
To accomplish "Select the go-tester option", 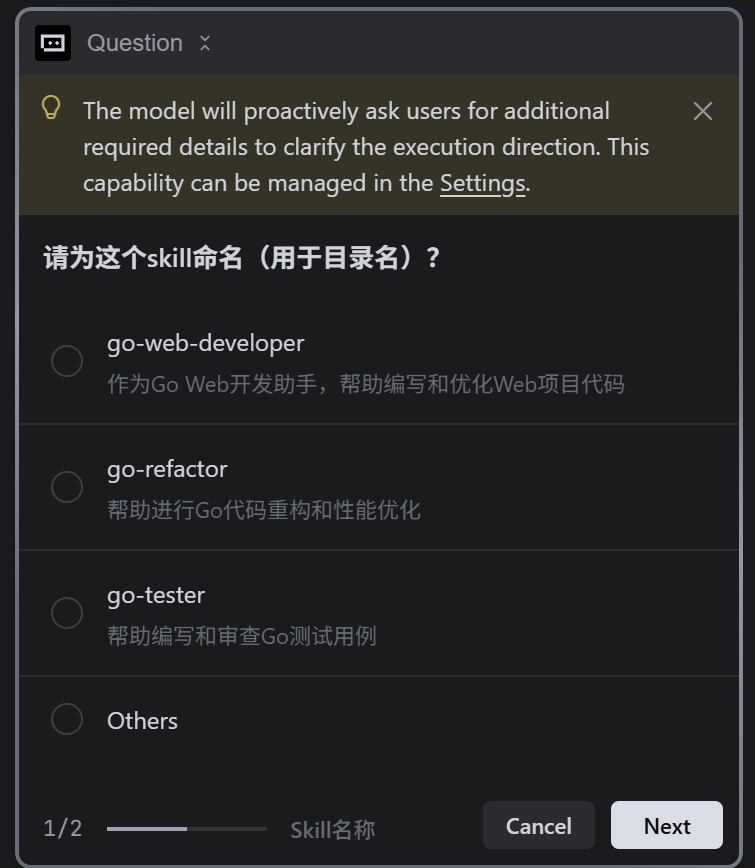I will pyautogui.click(x=67, y=613).
